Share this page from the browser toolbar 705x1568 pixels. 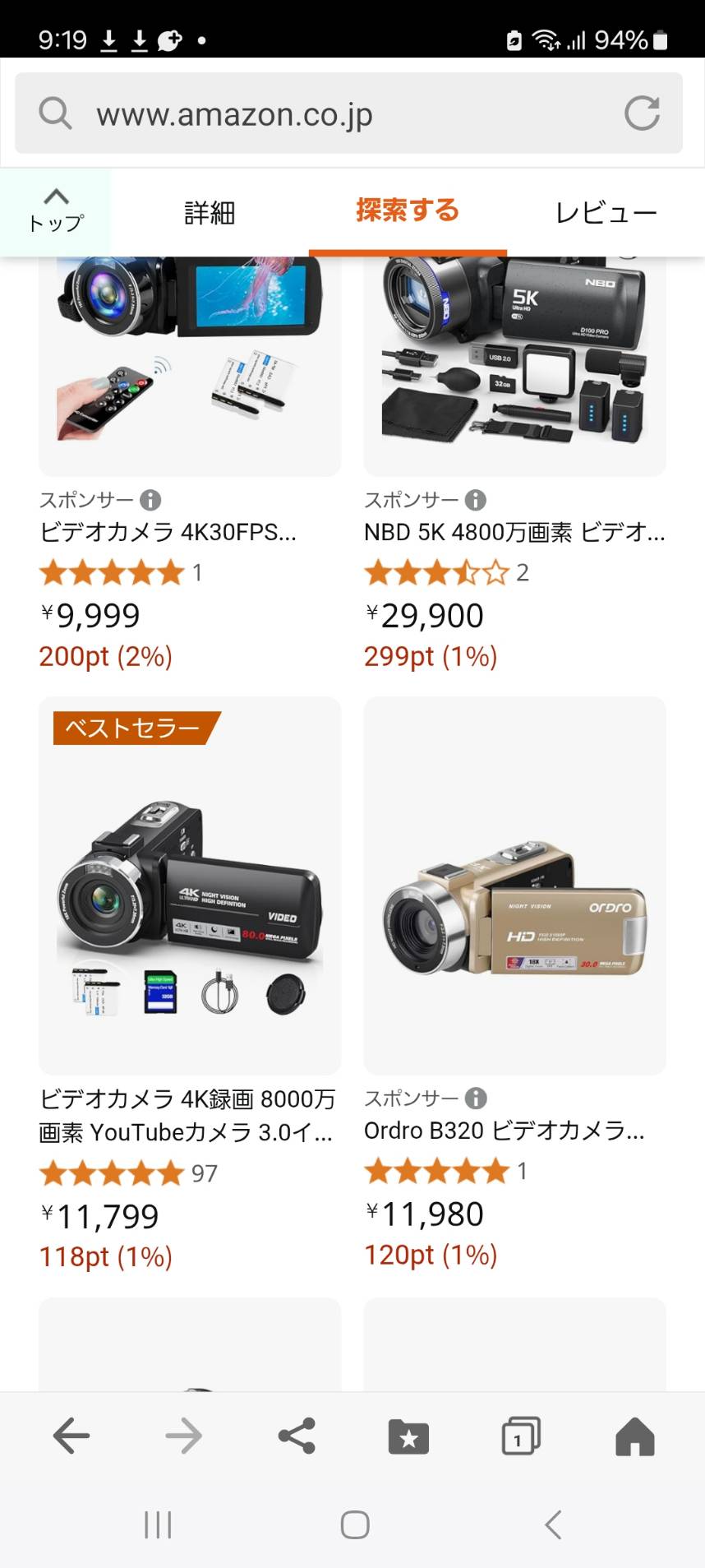[x=297, y=1436]
